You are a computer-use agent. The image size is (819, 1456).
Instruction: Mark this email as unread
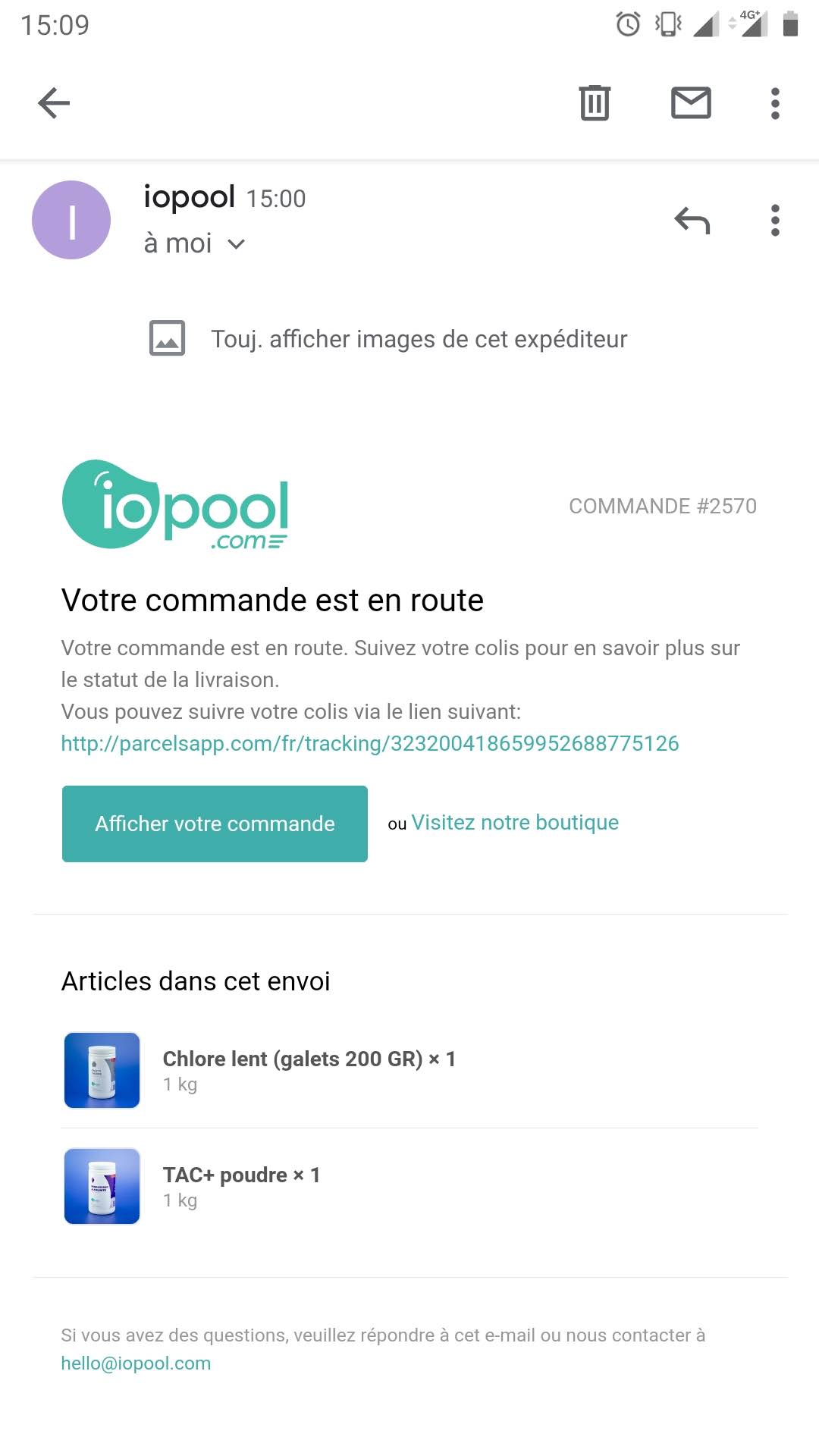691,103
